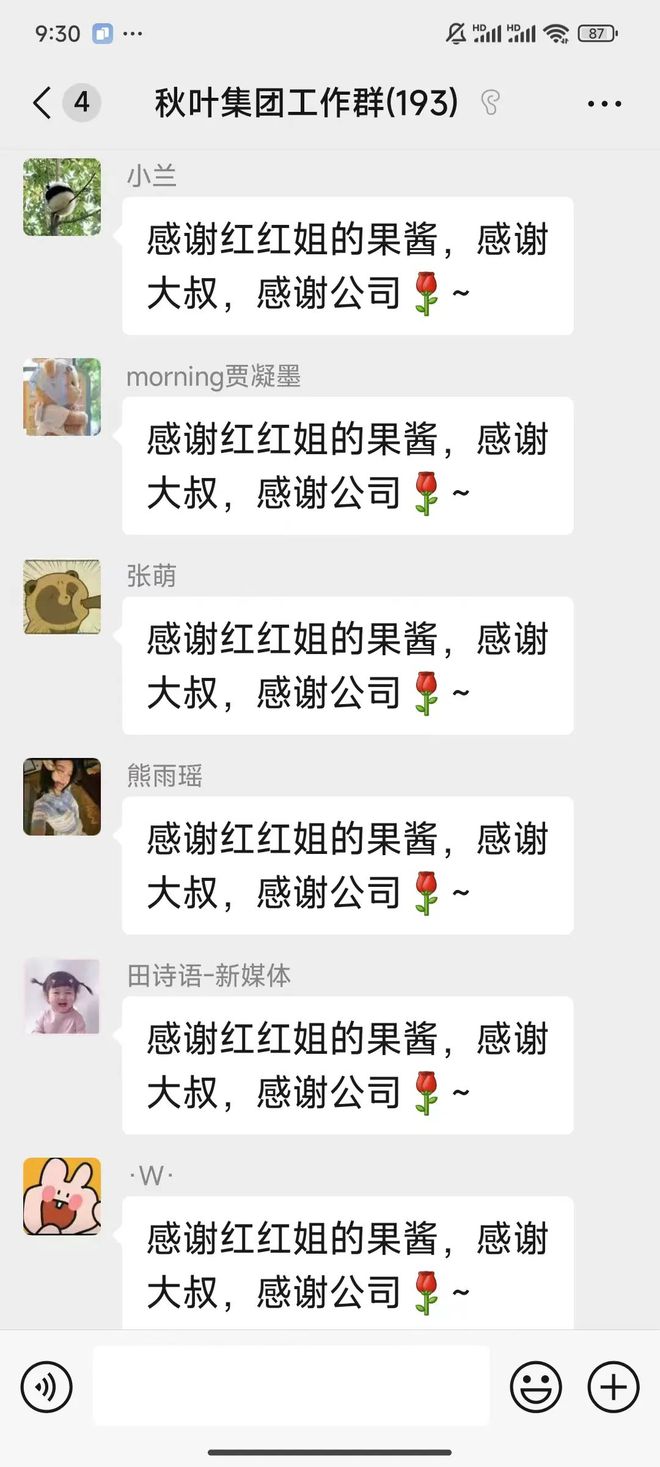The image size is (660, 1467).
Task: Open the group chat overflow menu
Action: (605, 103)
